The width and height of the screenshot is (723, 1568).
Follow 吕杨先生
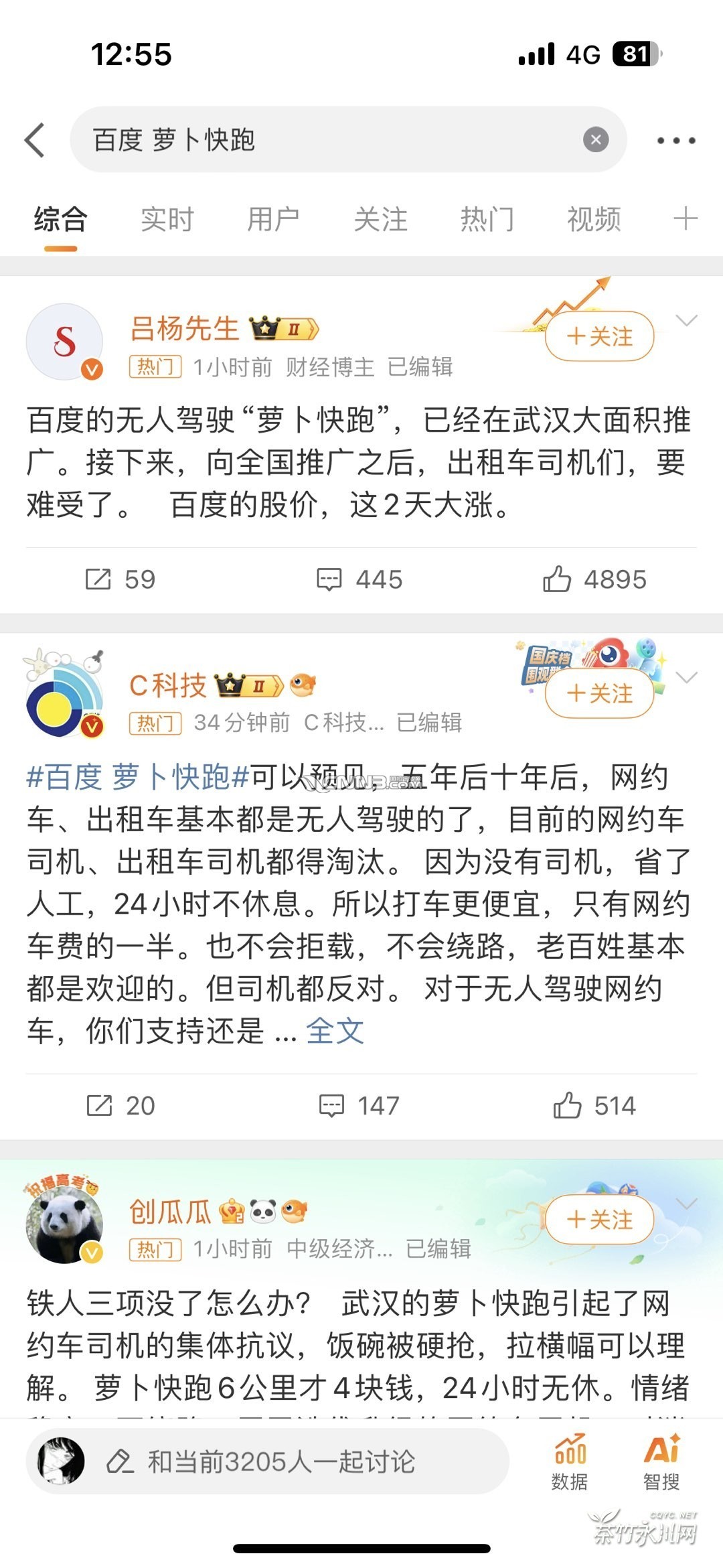click(x=599, y=336)
